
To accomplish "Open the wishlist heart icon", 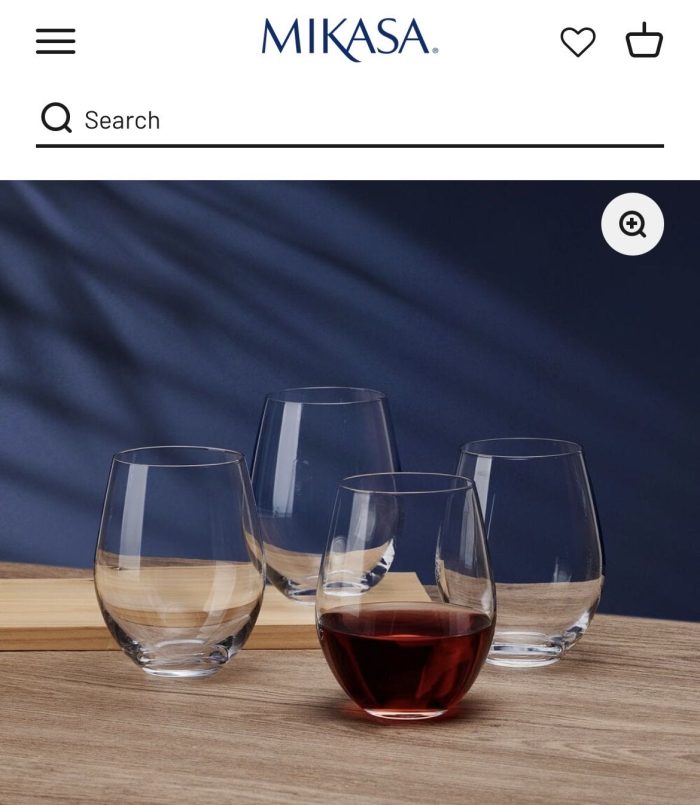I will (577, 42).
